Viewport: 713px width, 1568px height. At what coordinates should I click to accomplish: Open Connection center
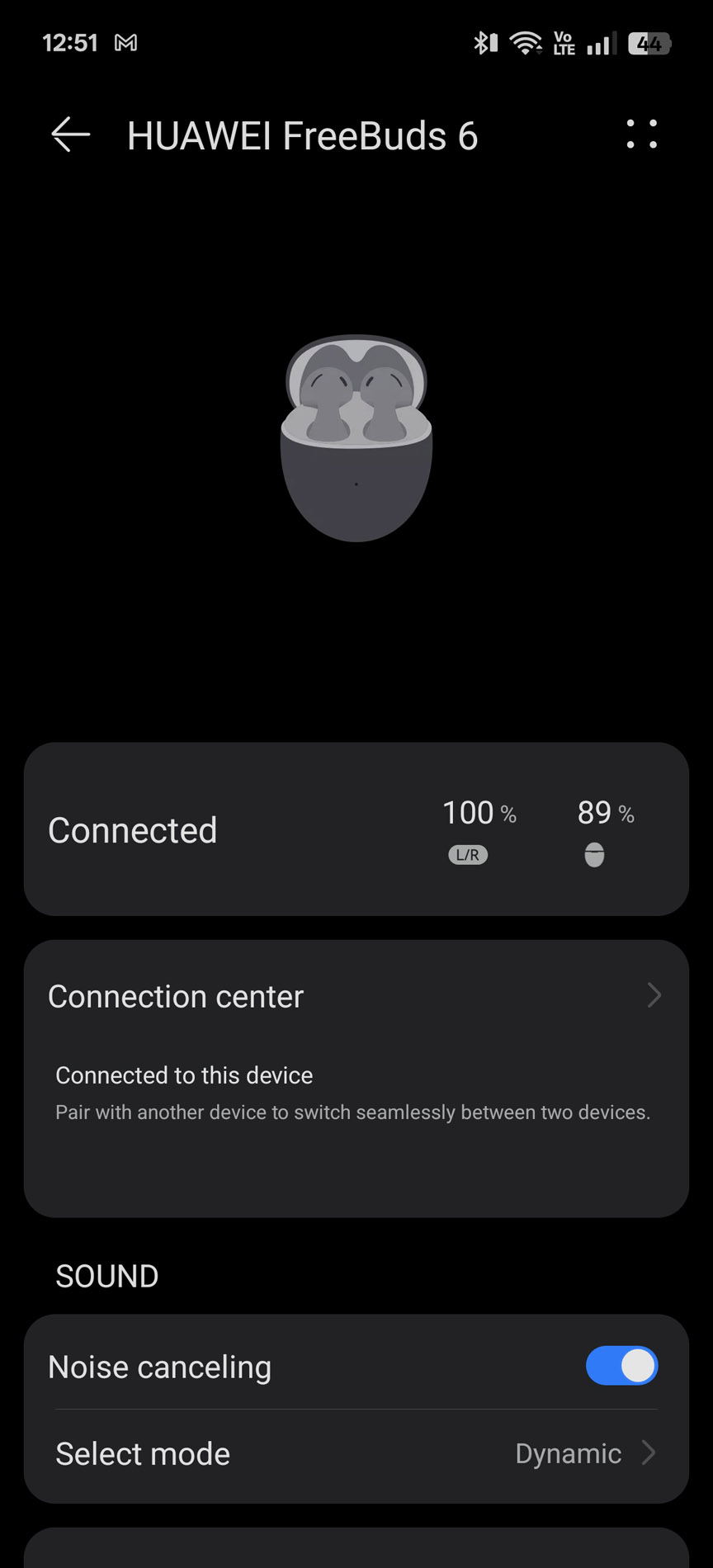(x=356, y=996)
